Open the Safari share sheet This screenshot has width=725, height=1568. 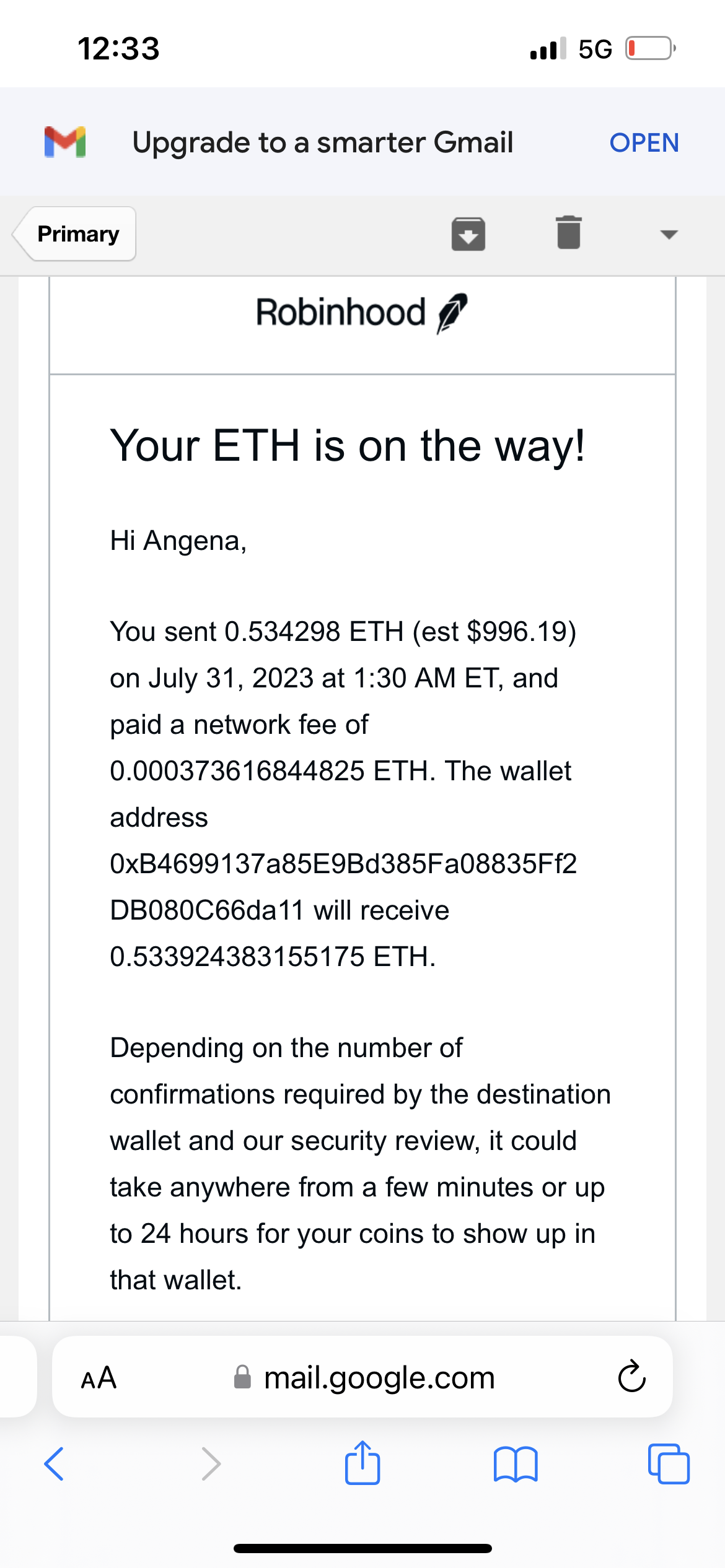tap(362, 1463)
